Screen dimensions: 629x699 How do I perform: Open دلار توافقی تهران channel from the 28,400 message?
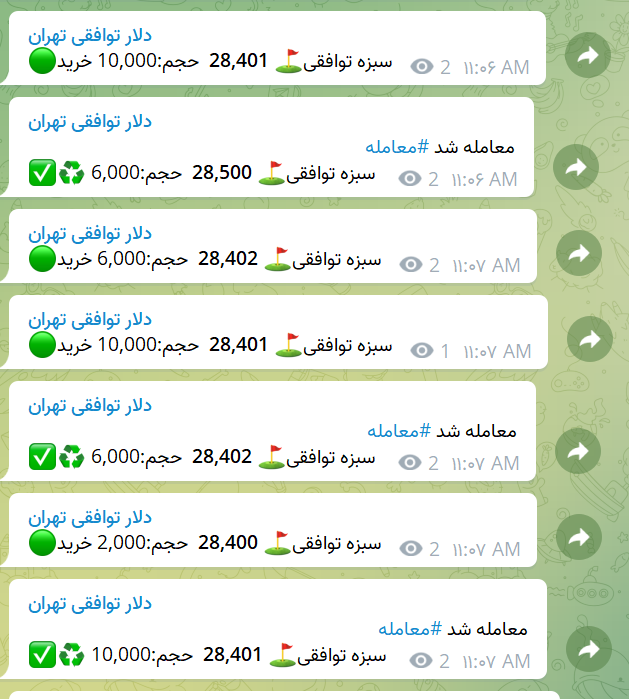click(x=90, y=518)
